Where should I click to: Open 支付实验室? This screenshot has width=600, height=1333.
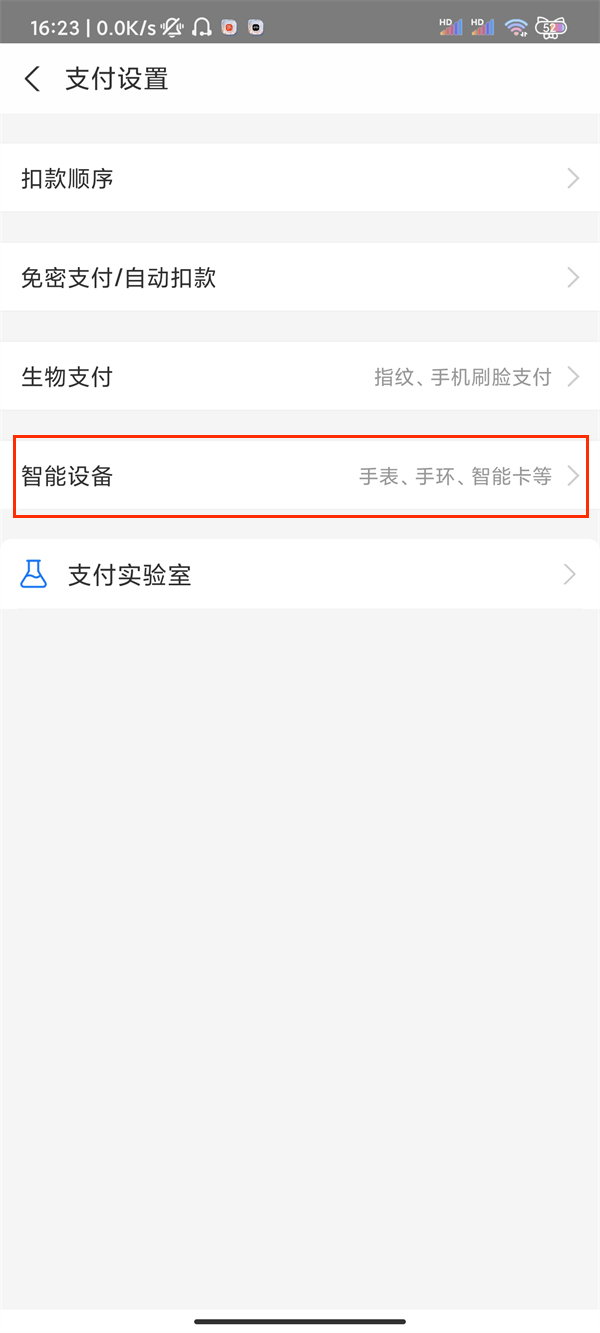coord(300,575)
